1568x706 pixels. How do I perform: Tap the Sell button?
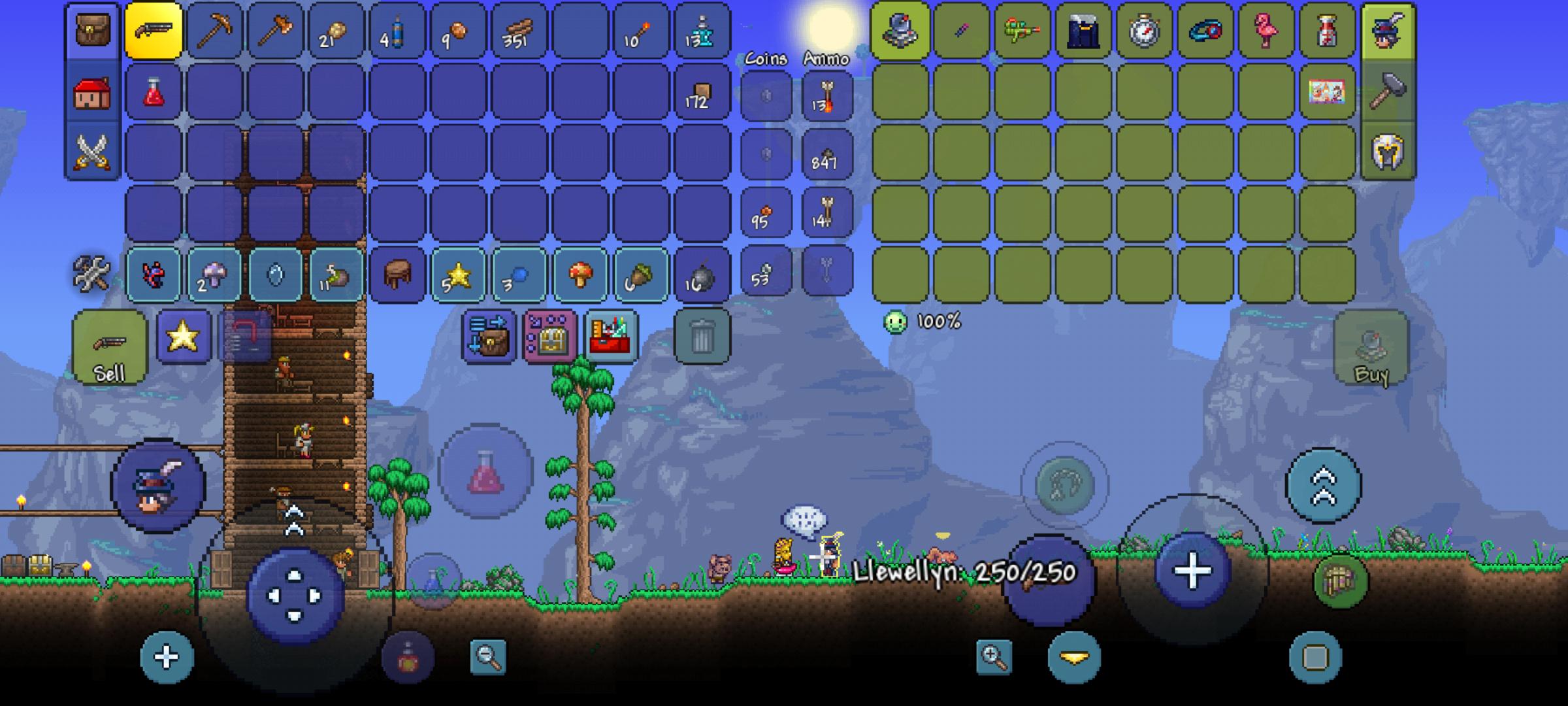(109, 348)
